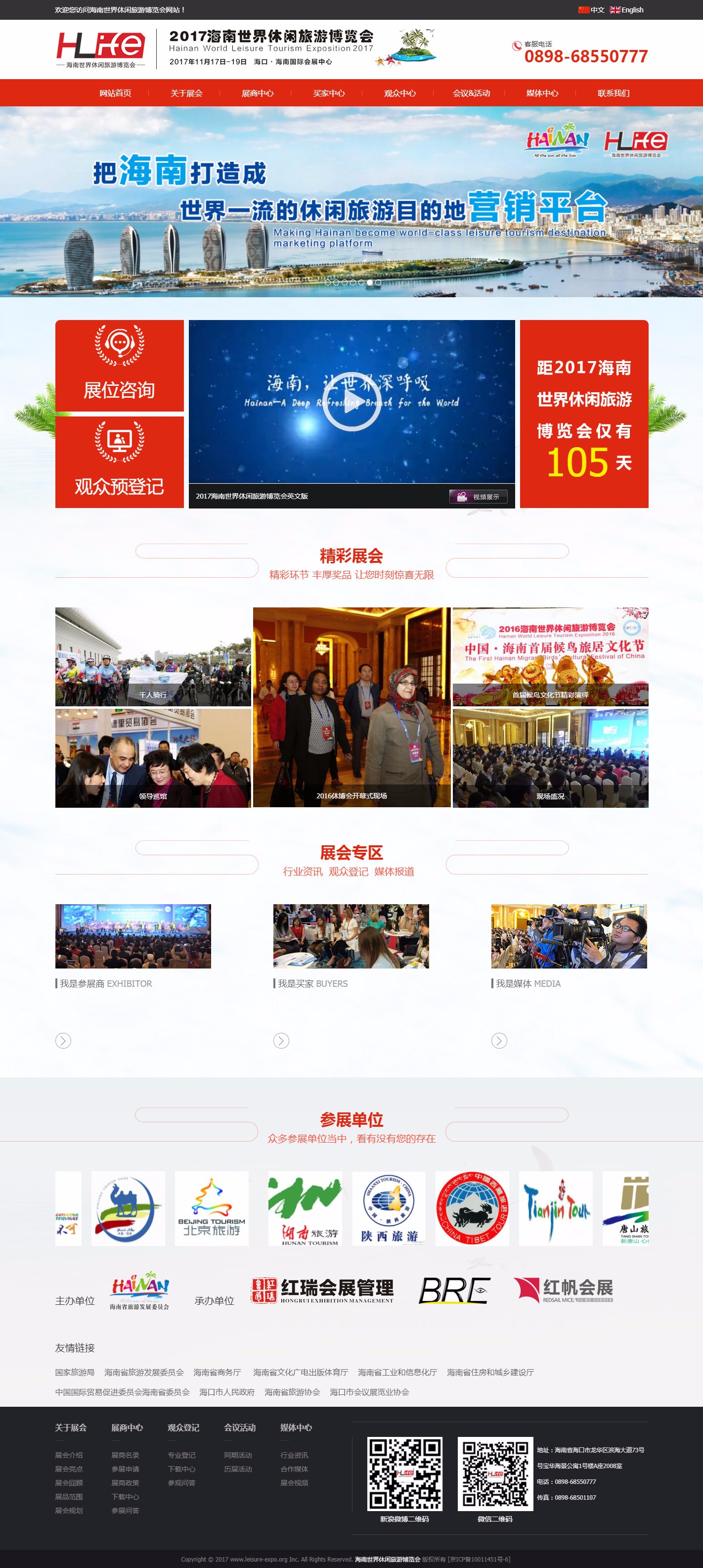The width and height of the screenshot is (703, 1568).
Task: Open 展会介绍 footer link
Action: point(69,1455)
